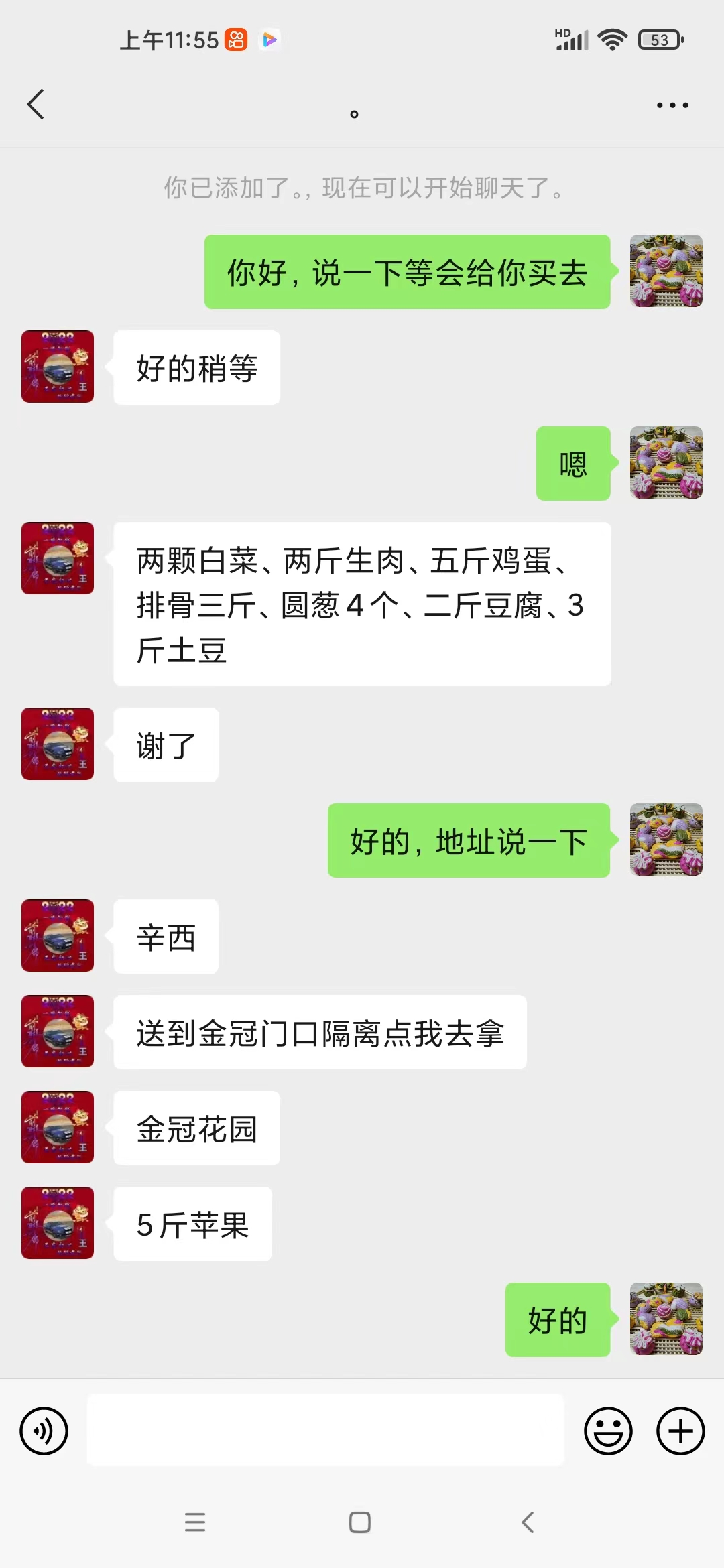This screenshot has height=1568, width=724.
Task: Open recent apps from navigation bar
Action: pyautogui.click(x=195, y=1522)
